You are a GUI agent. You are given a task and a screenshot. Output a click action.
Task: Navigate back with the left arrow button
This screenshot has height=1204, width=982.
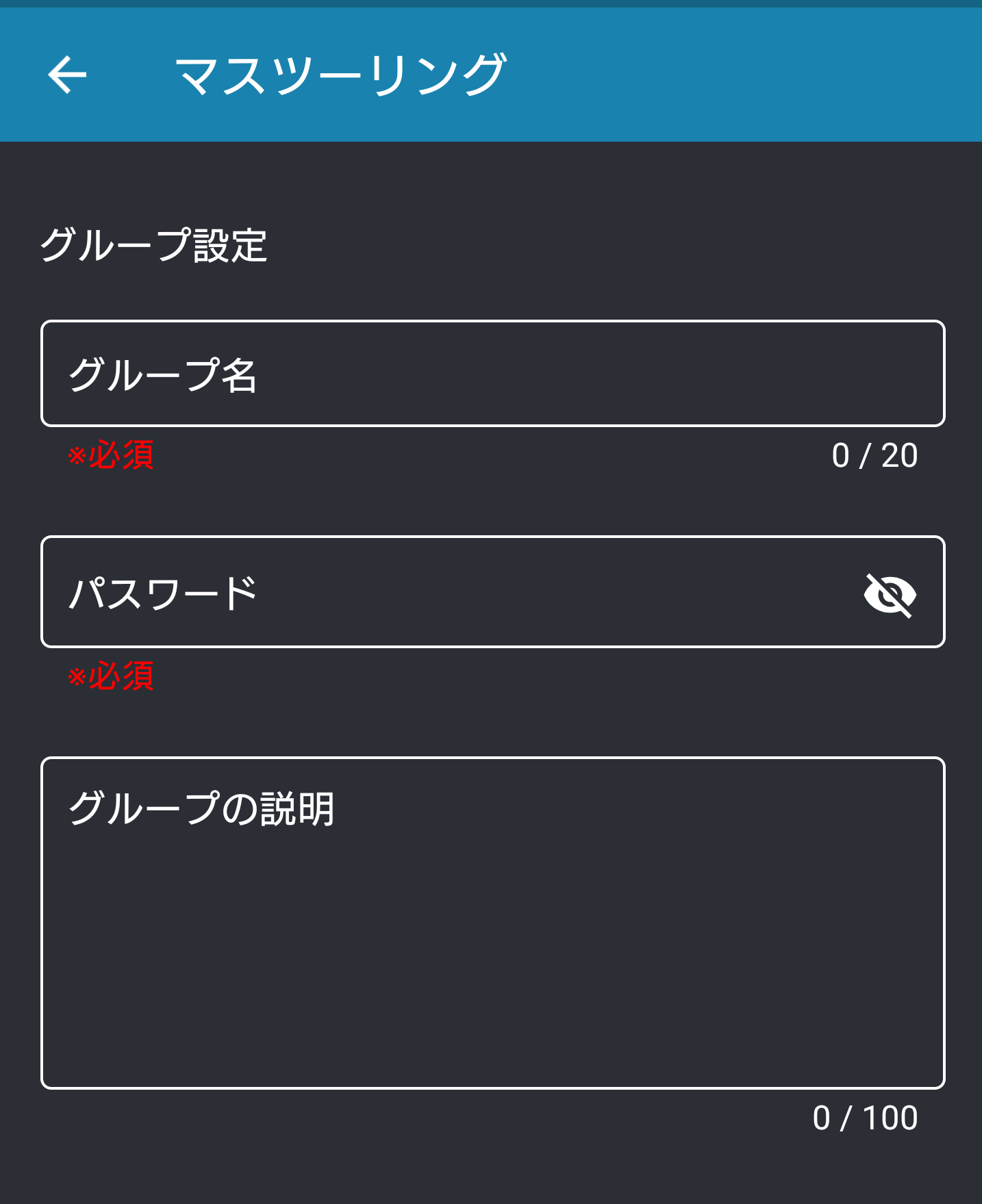[66, 74]
